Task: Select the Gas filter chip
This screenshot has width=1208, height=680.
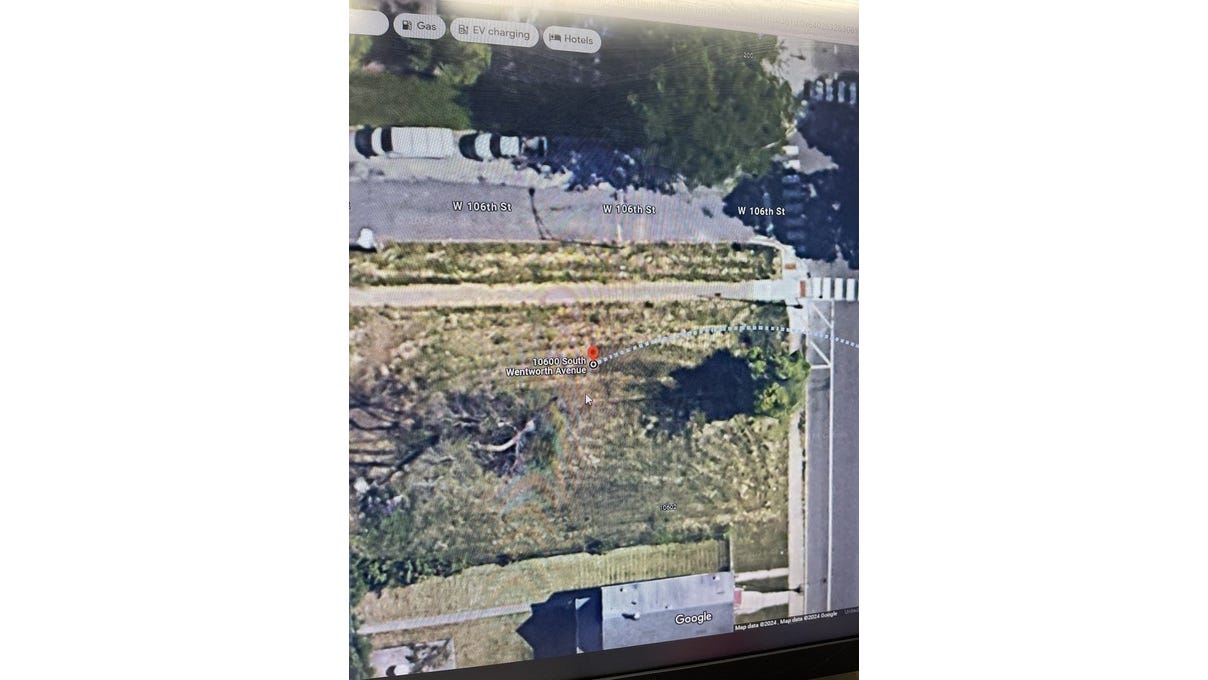Action: 419,26
